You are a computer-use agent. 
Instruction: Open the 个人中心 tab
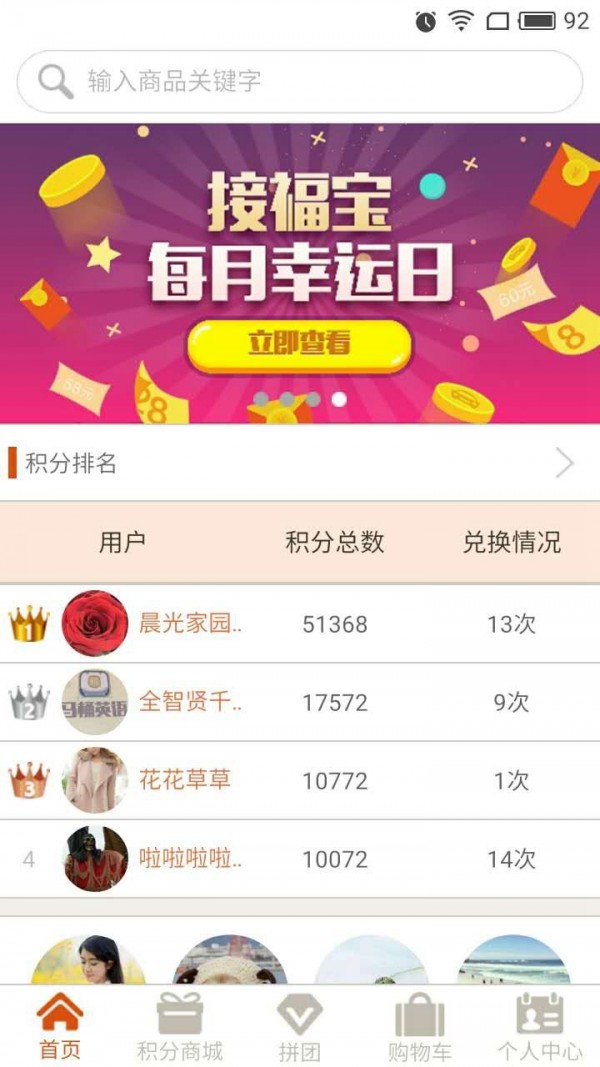(540, 1027)
